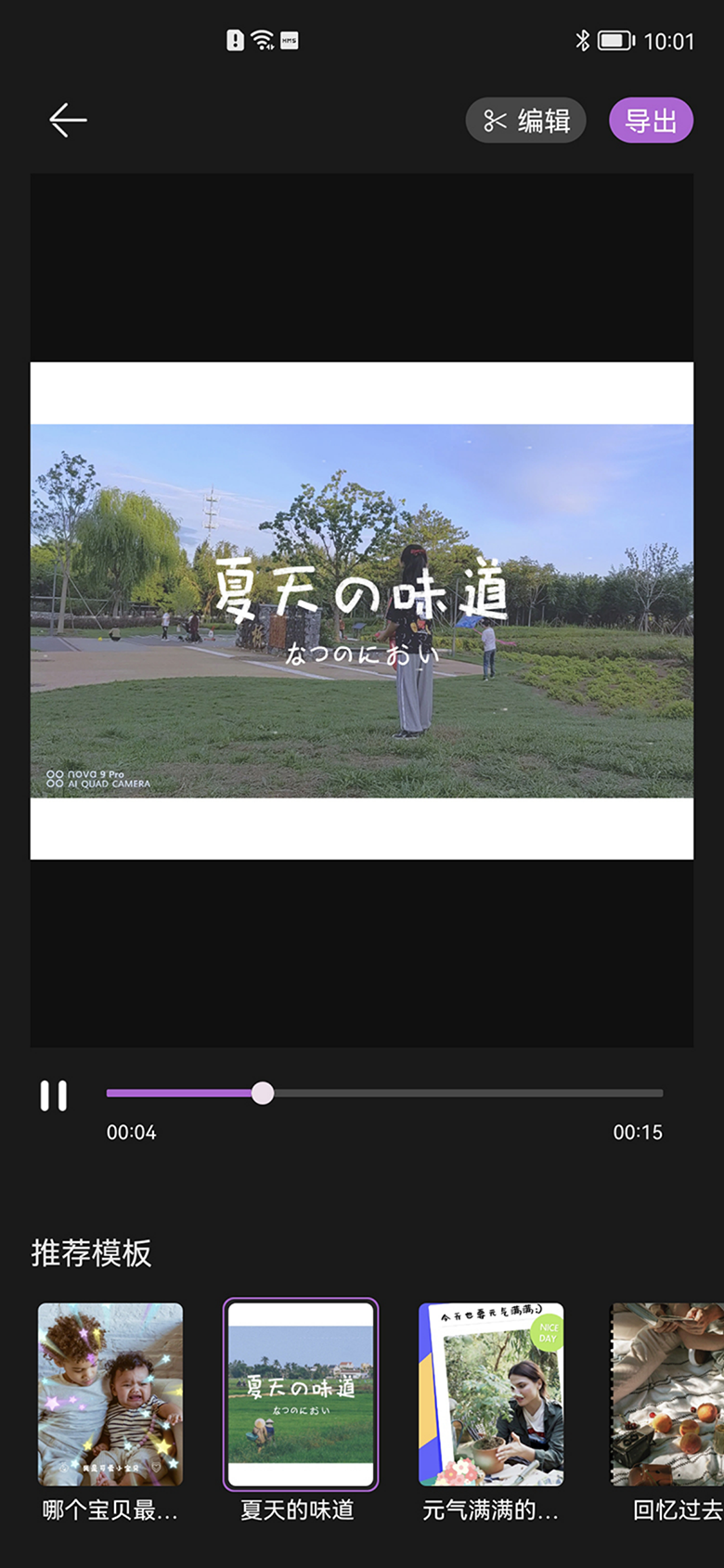The image size is (724, 1568).
Task: Select the 哪个宝贝最… template
Action: coord(110,1394)
